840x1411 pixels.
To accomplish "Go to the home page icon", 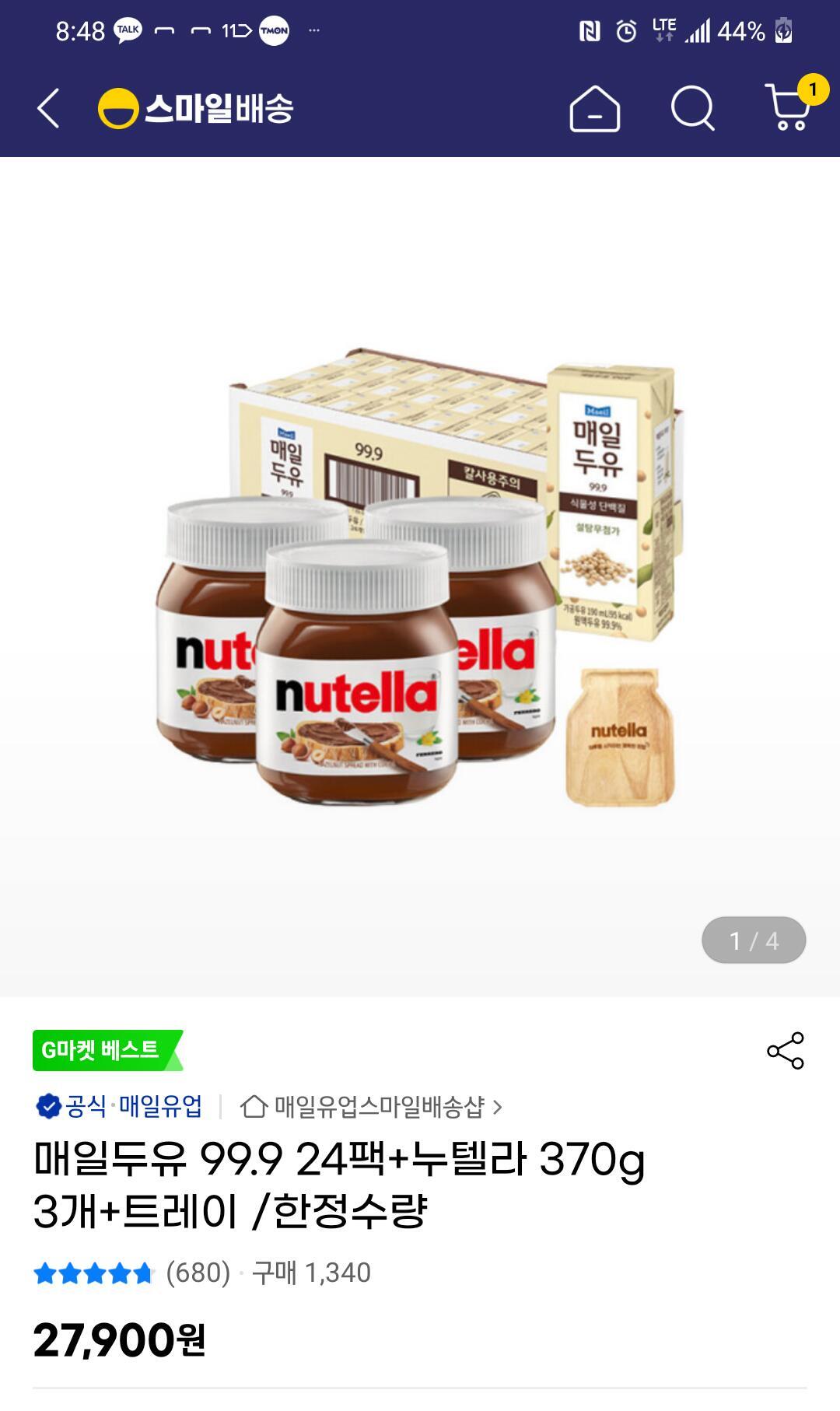I will pyautogui.click(x=595, y=109).
